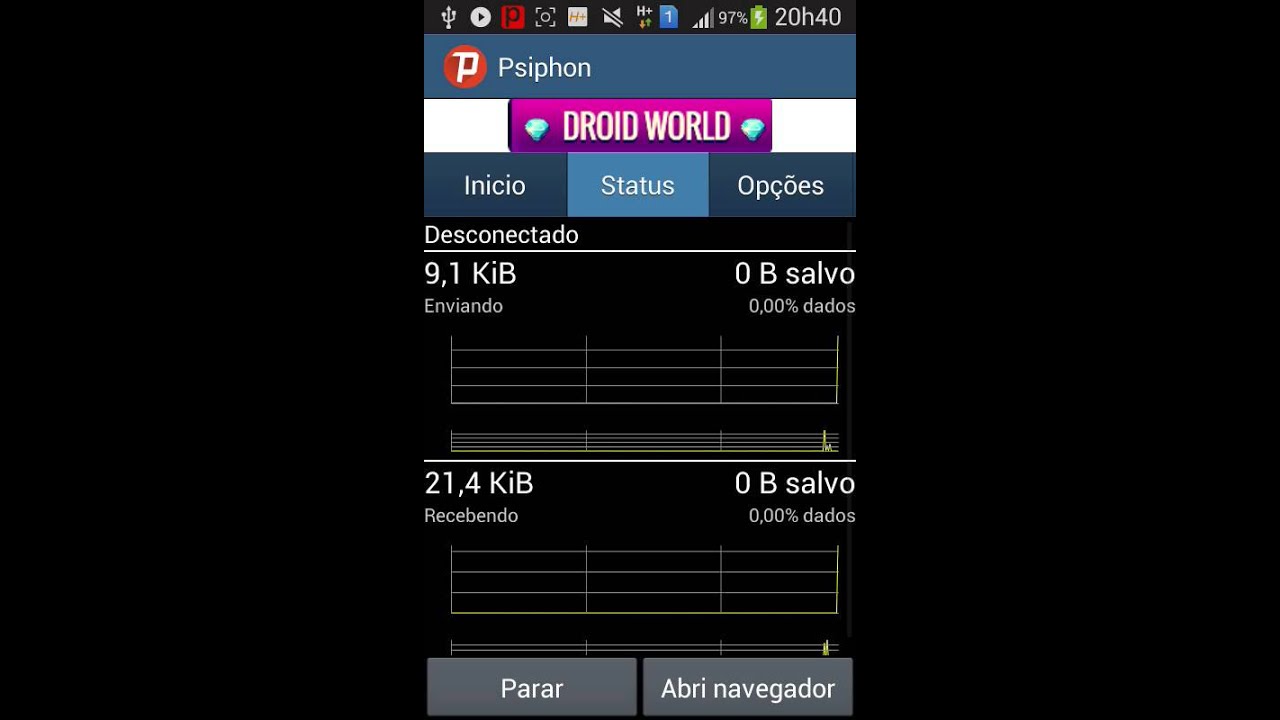1280x720 pixels.
Task: Select the Status tab
Action: 638,185
